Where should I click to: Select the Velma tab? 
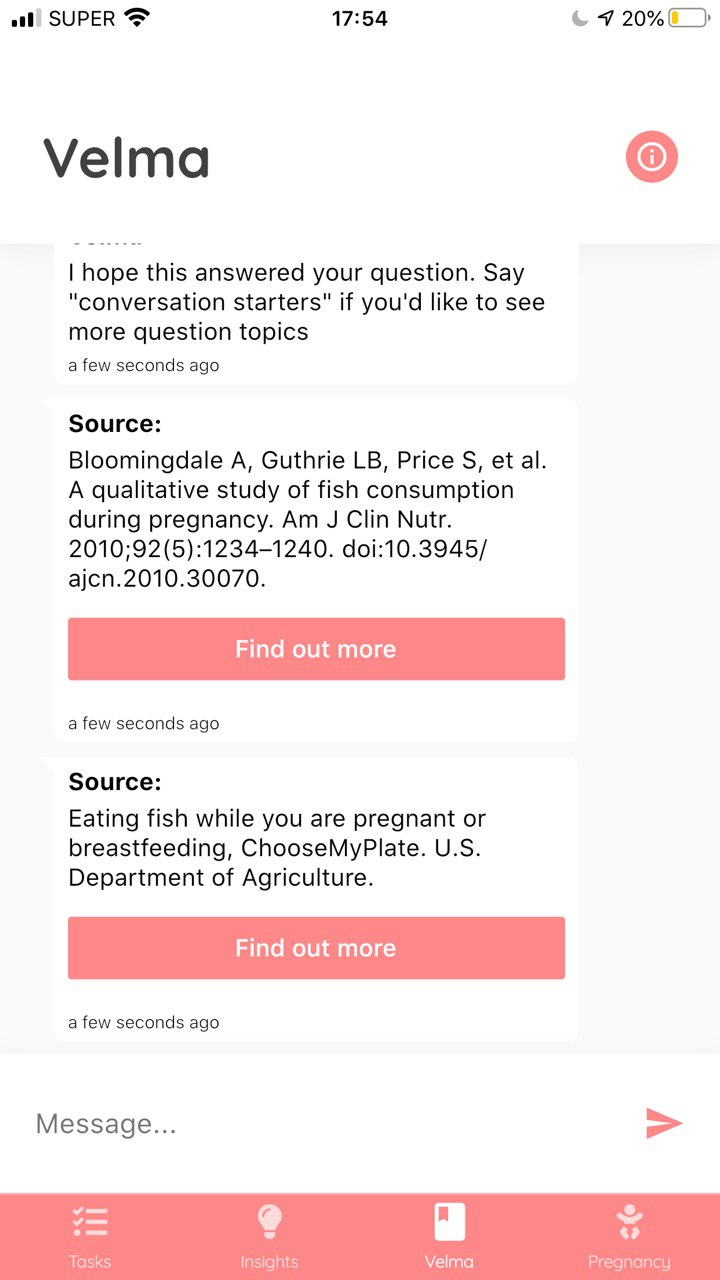click(x=449, y=1237)
